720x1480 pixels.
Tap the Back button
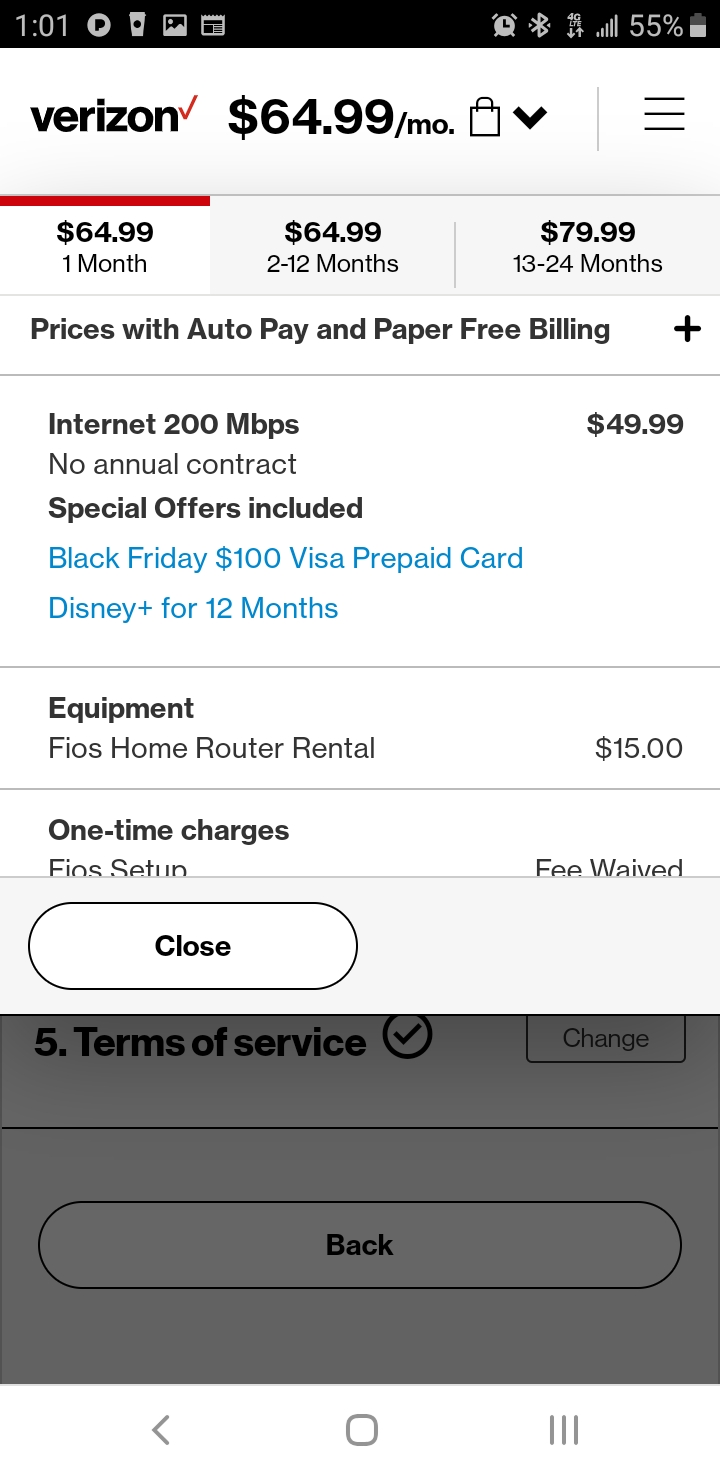360,1245
